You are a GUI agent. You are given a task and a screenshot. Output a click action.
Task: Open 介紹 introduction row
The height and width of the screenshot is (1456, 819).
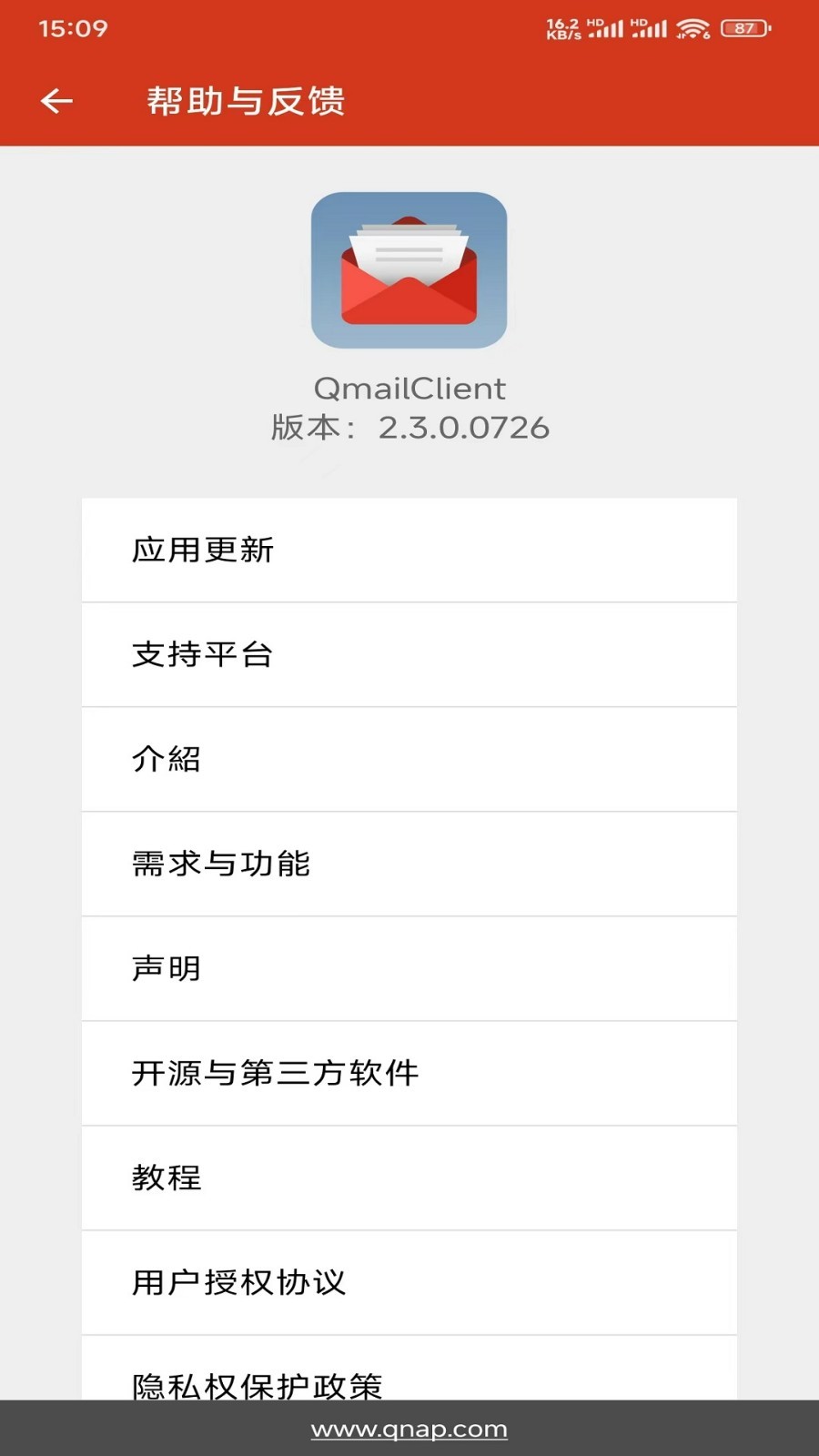click(x=409, y=759)
